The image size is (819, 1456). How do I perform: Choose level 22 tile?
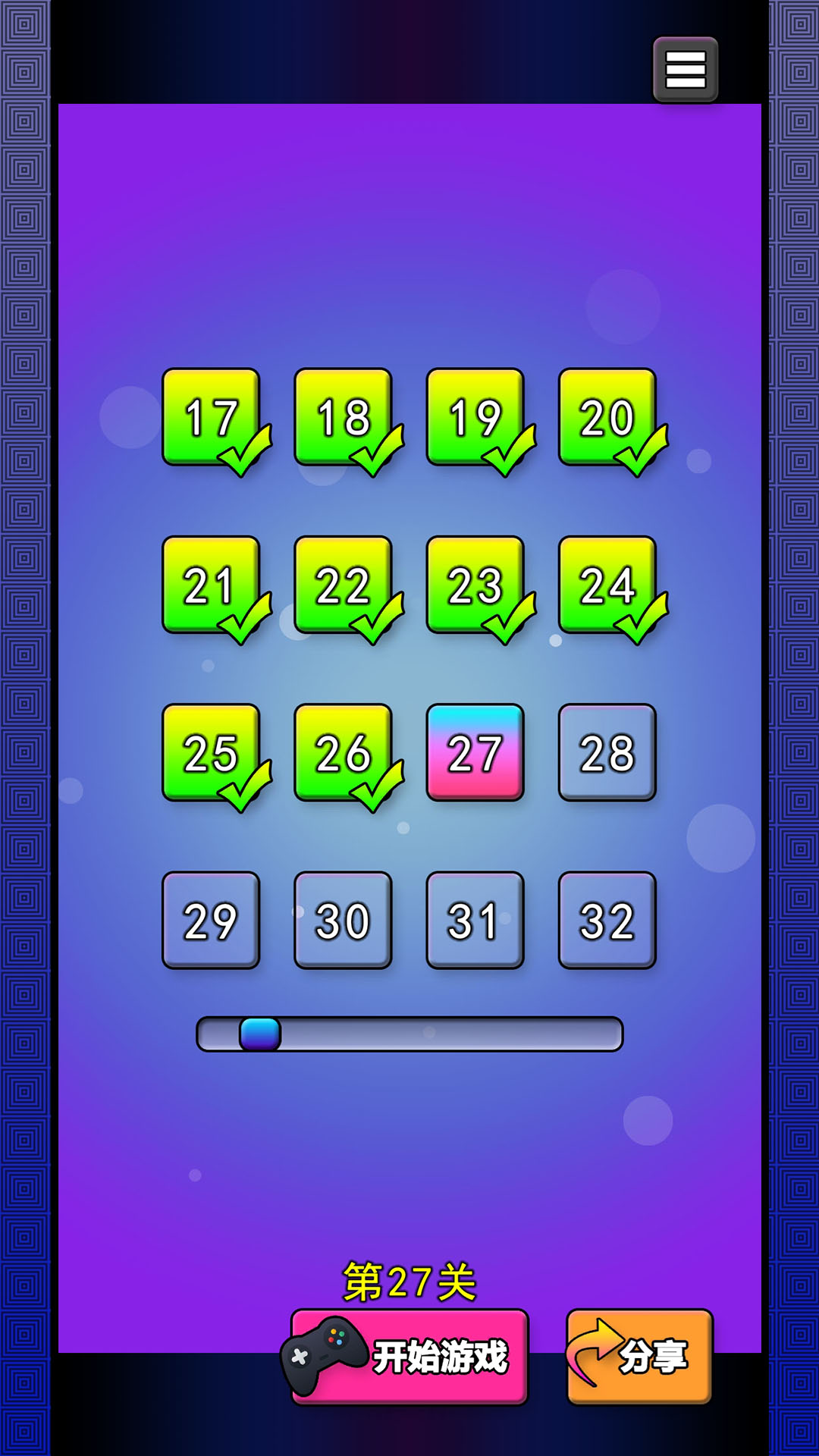[x=343, y=585]
